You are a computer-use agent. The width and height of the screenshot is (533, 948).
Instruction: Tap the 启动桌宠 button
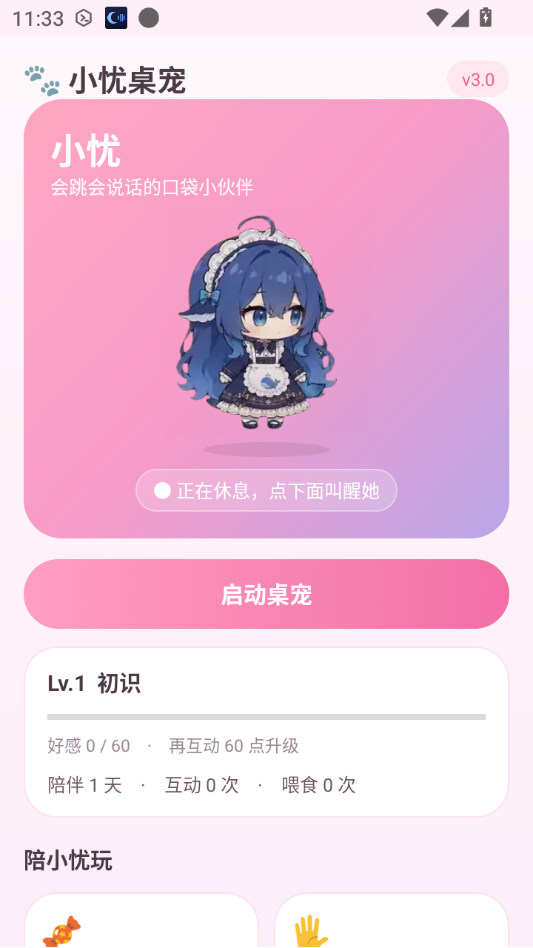[x=266, y=594]
